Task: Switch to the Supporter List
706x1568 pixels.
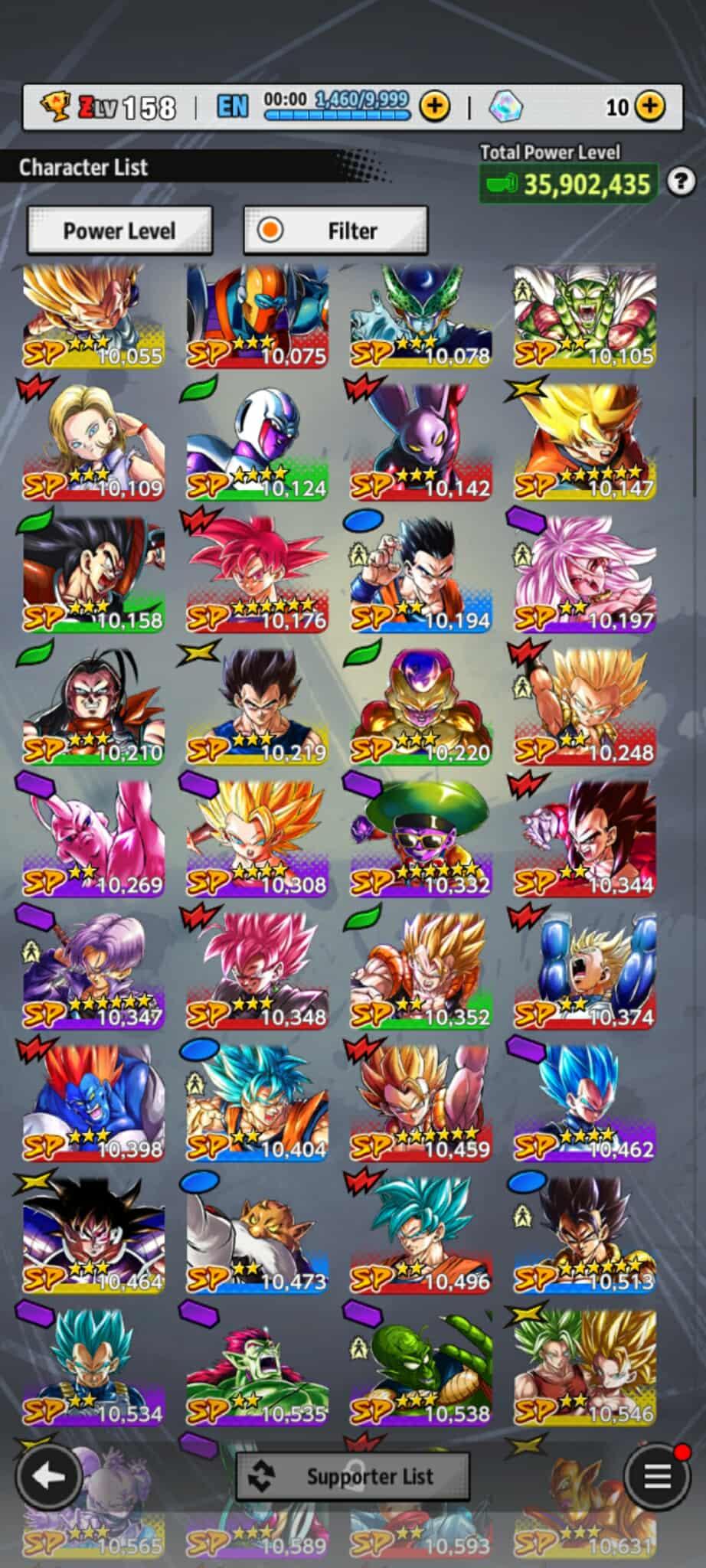Action: [x=352, y=1475]
